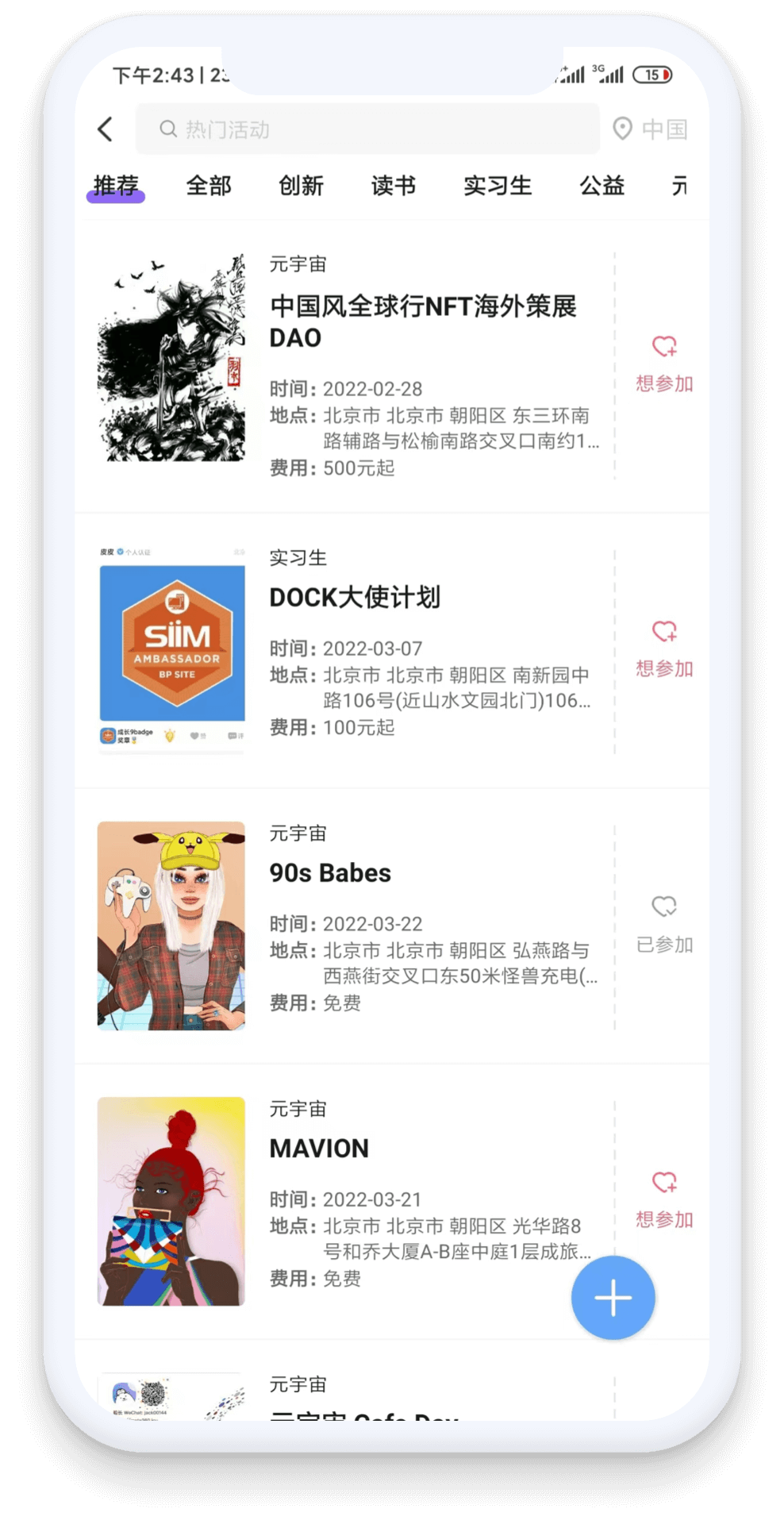Tap the location pin icon next to 中国
Screen dimensions: 784x1524
(x=621, y=129)
